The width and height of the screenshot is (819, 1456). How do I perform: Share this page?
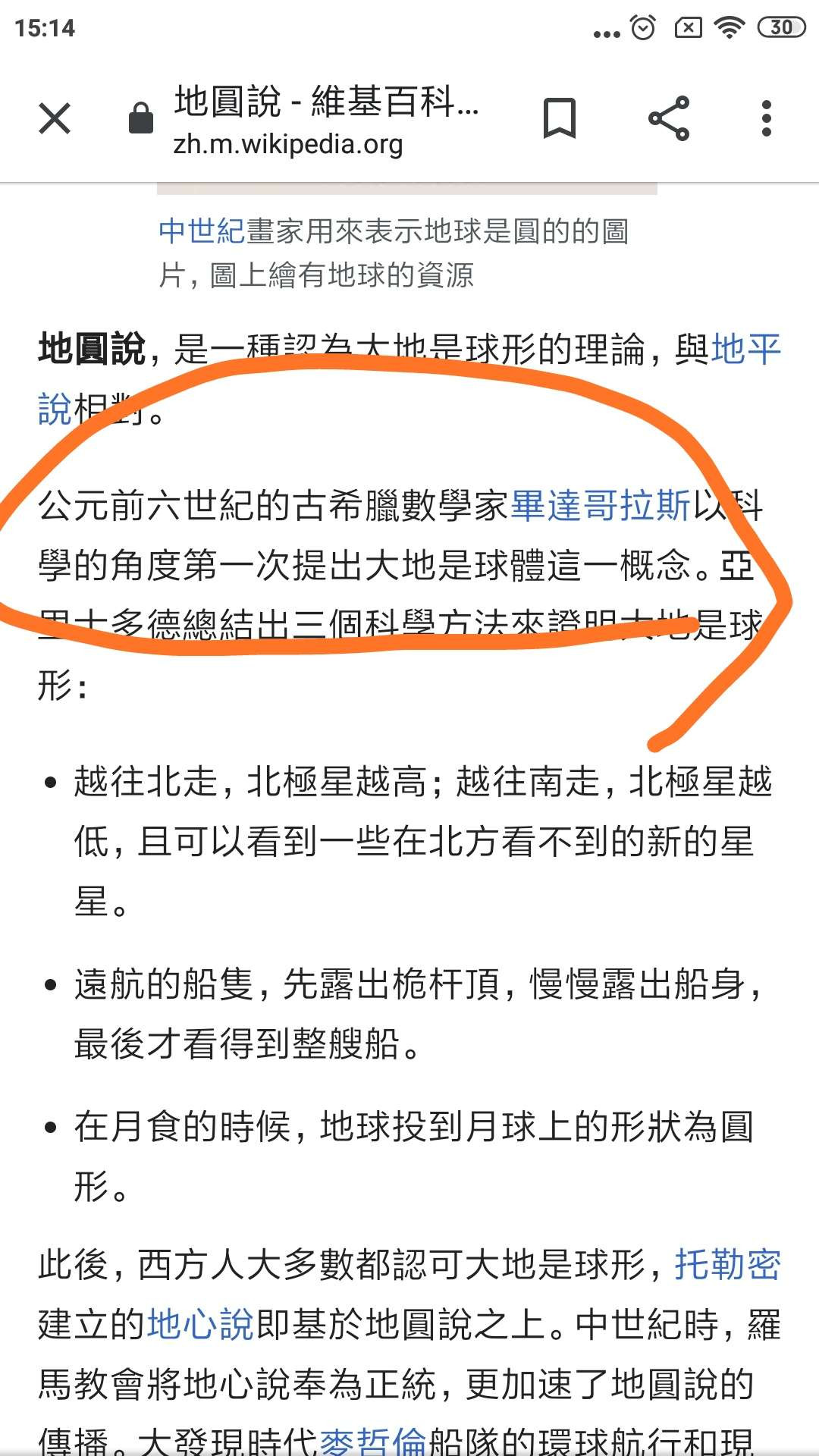[669, 119]
